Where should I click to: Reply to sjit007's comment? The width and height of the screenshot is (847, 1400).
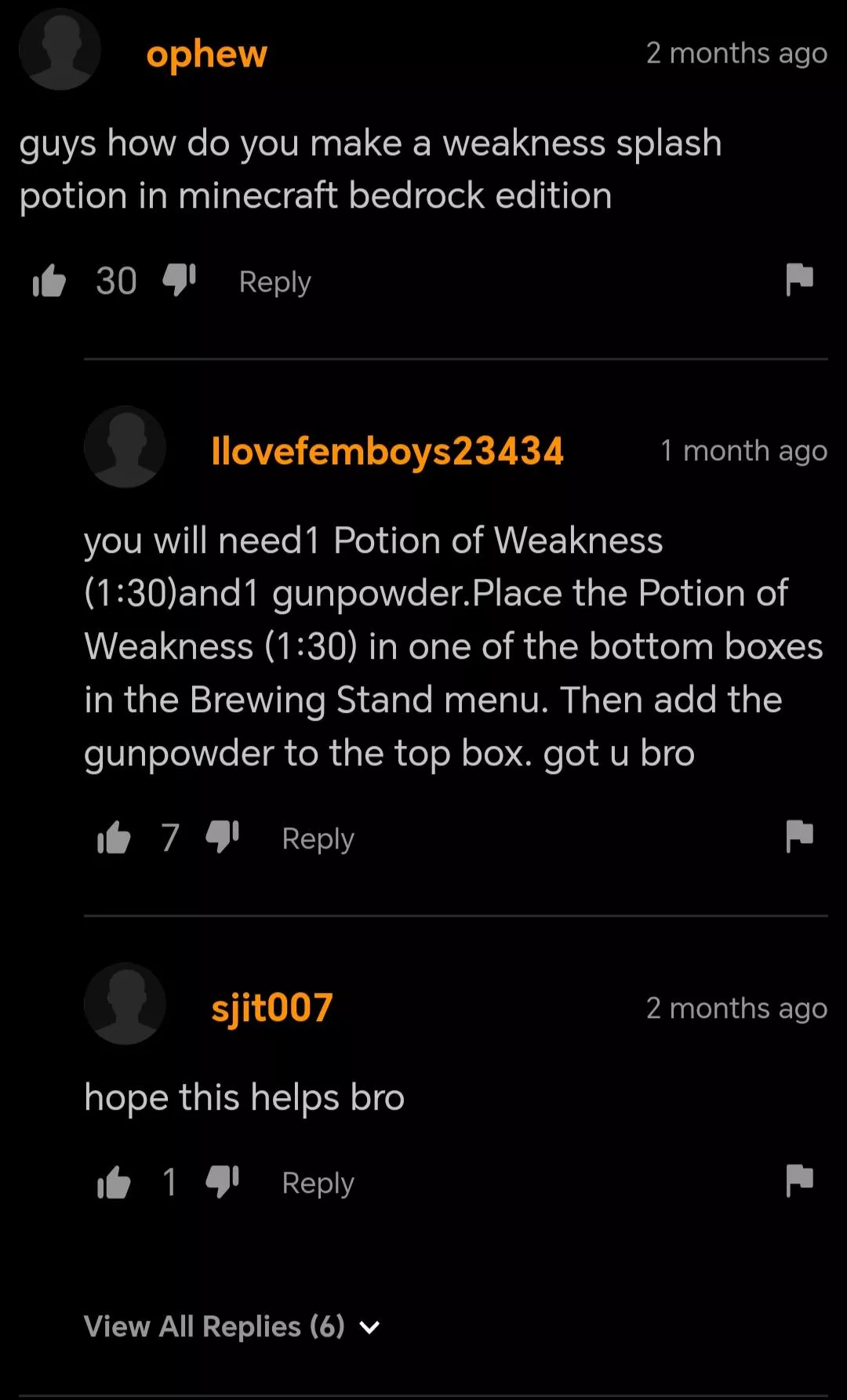(x=318, y=1183)
